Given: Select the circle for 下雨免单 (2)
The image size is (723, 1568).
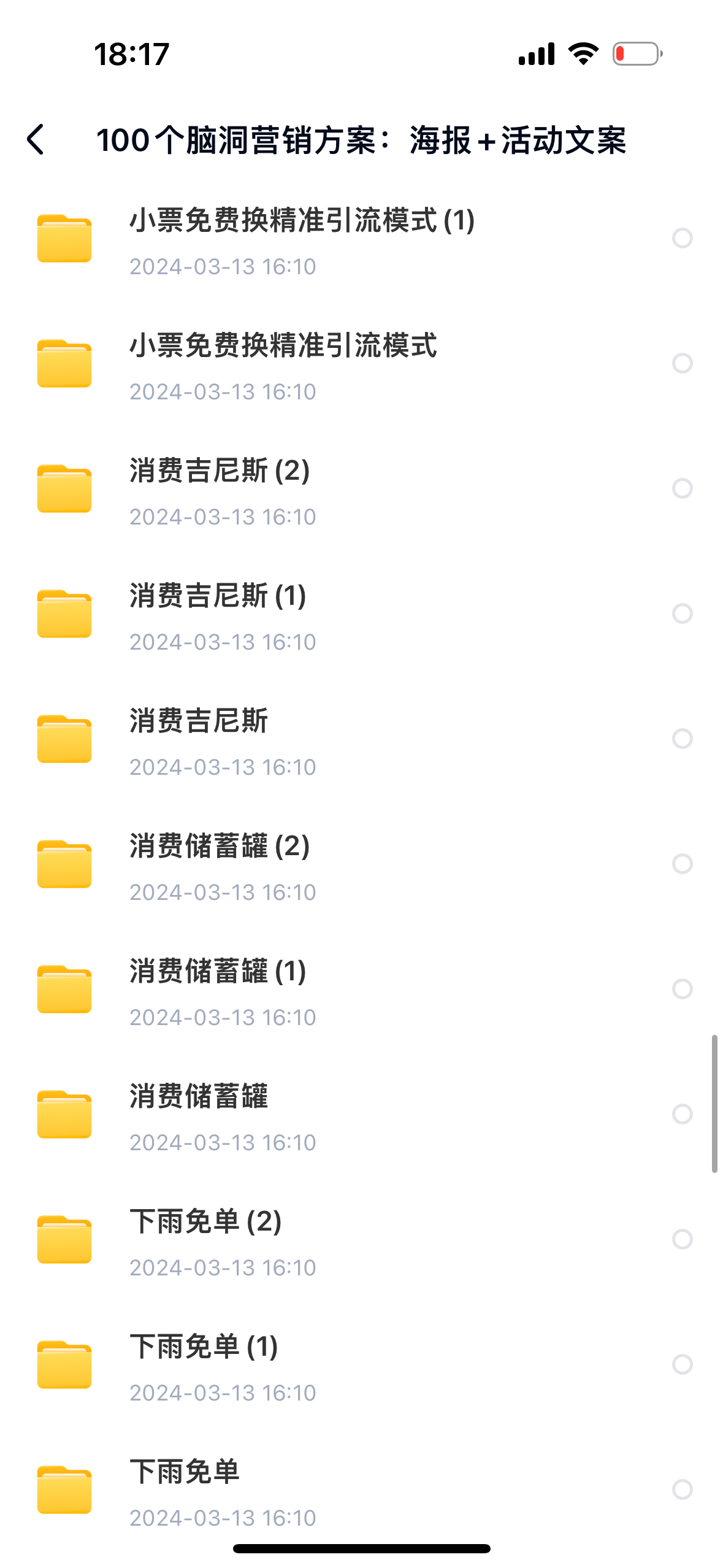Looking at the screenshot, I should pyautogui.click(x=682, y=1239).
